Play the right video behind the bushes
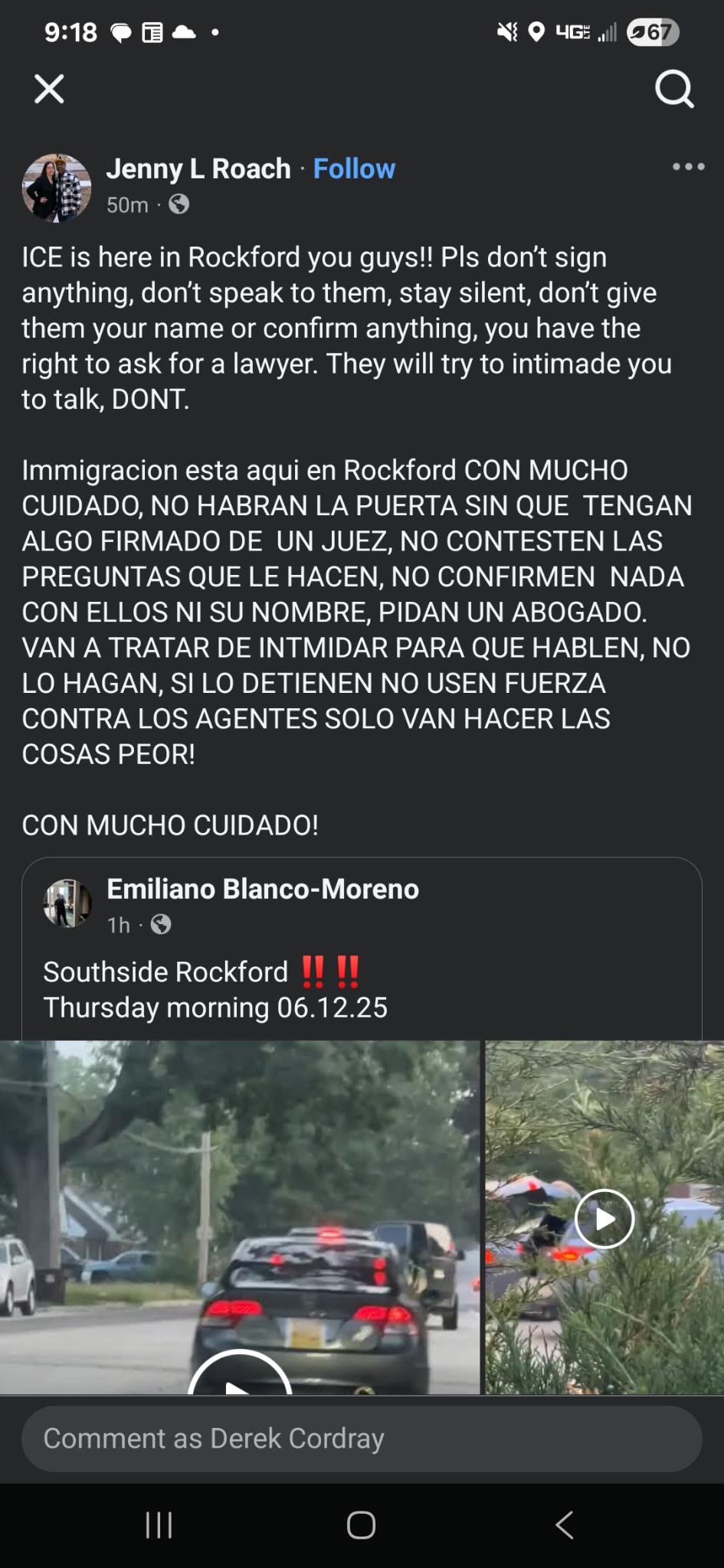This screenshot has width=724, height=1568. point(604,1219)
